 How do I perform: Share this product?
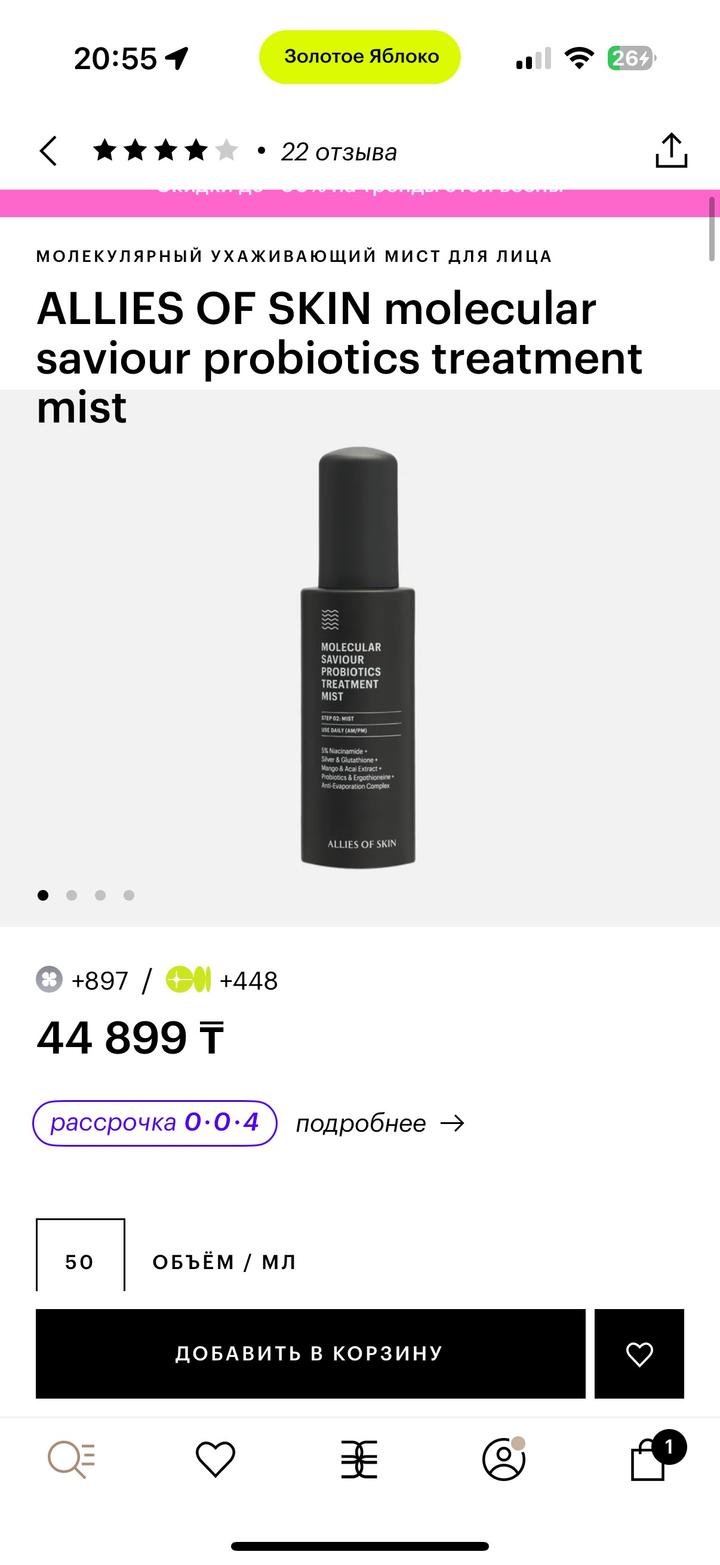tap(671, 151)
